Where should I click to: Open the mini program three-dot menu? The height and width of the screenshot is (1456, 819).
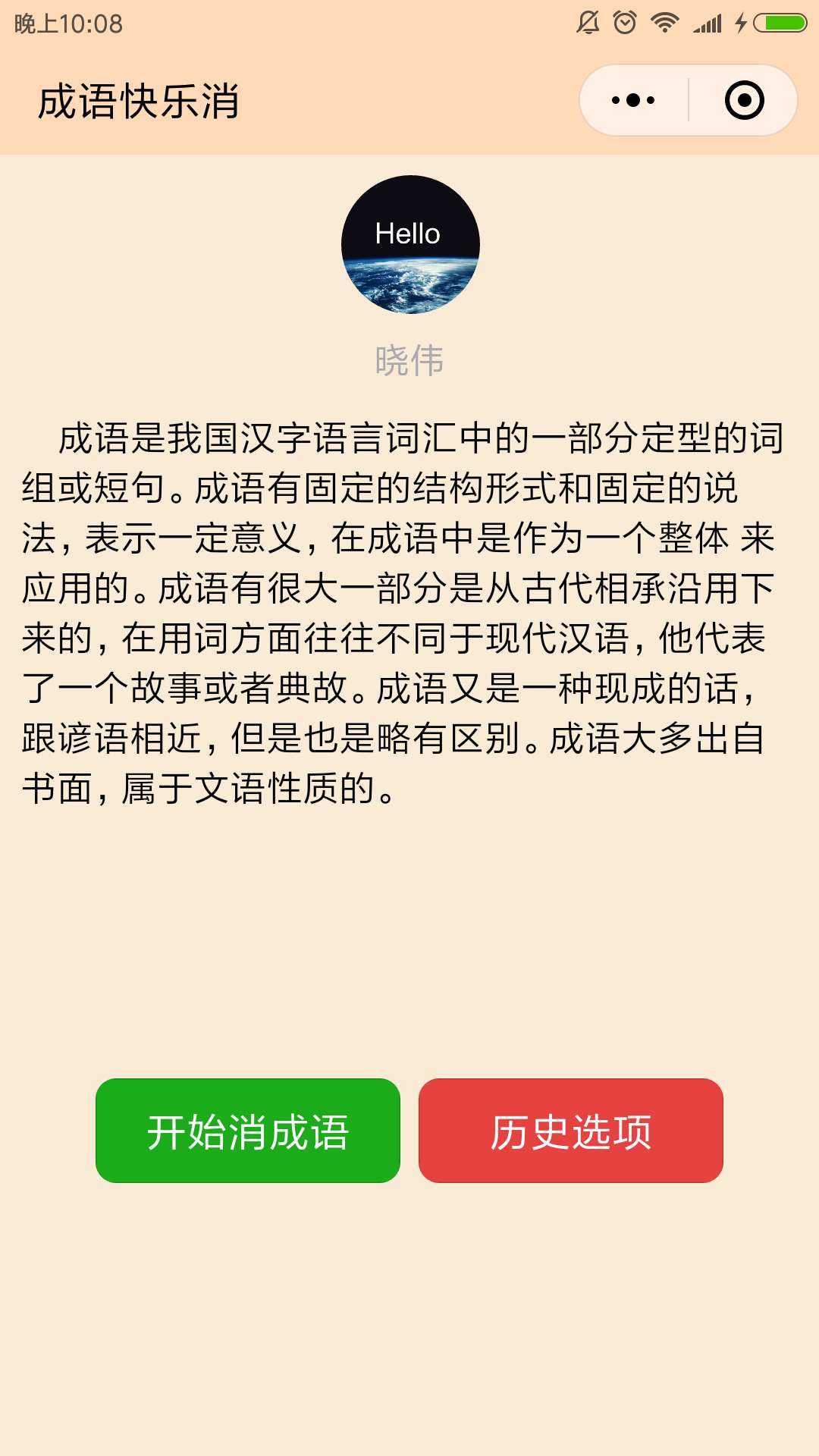click(x=633, y=100)
